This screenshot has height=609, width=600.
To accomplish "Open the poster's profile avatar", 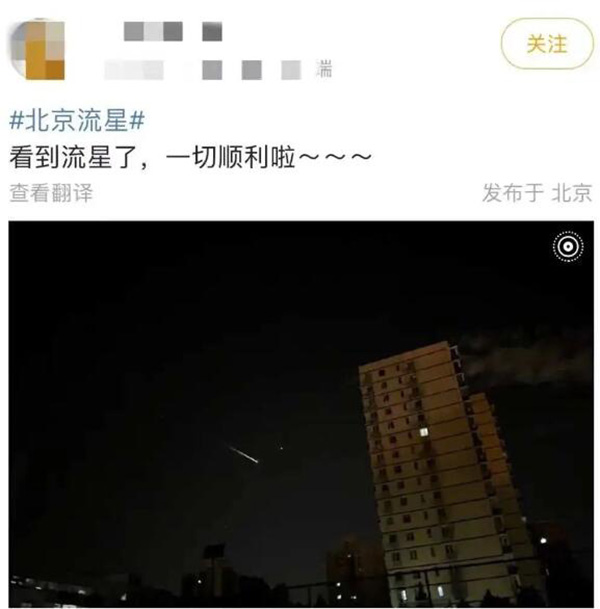I will click(x=38, y=49).
